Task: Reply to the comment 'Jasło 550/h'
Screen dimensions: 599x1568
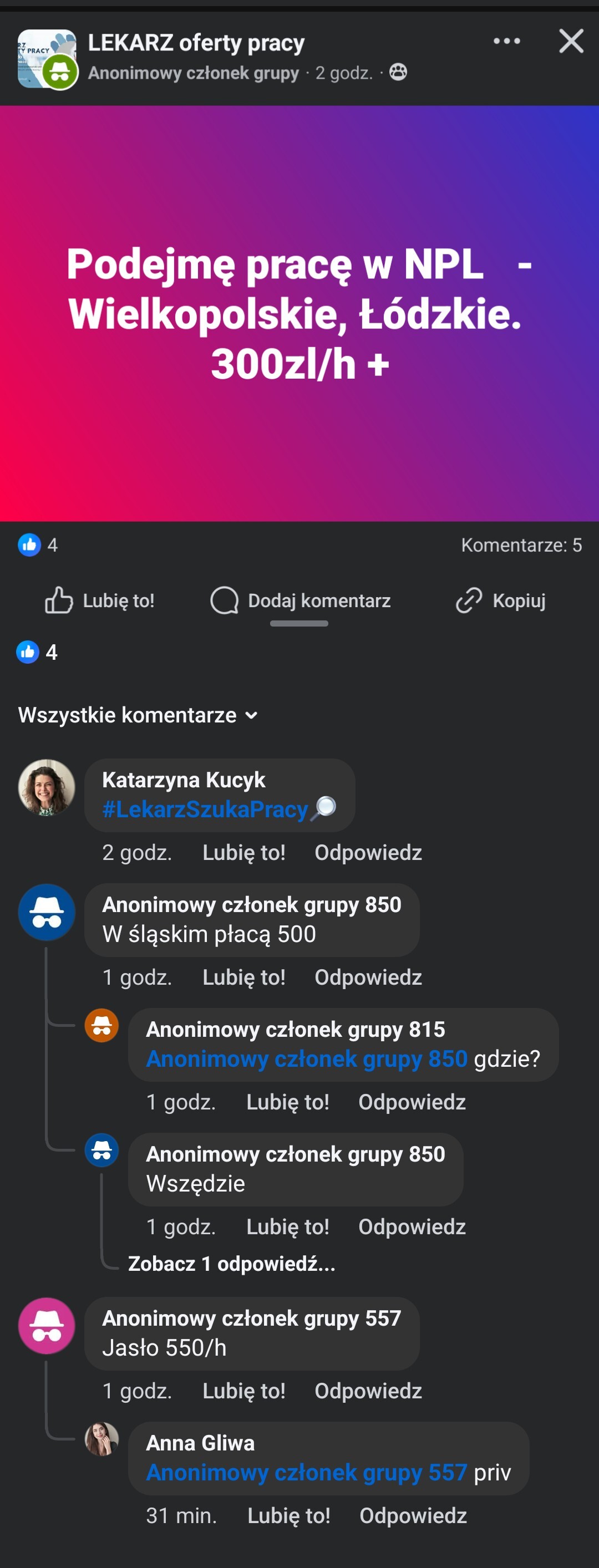Action: click(368, 1392)
